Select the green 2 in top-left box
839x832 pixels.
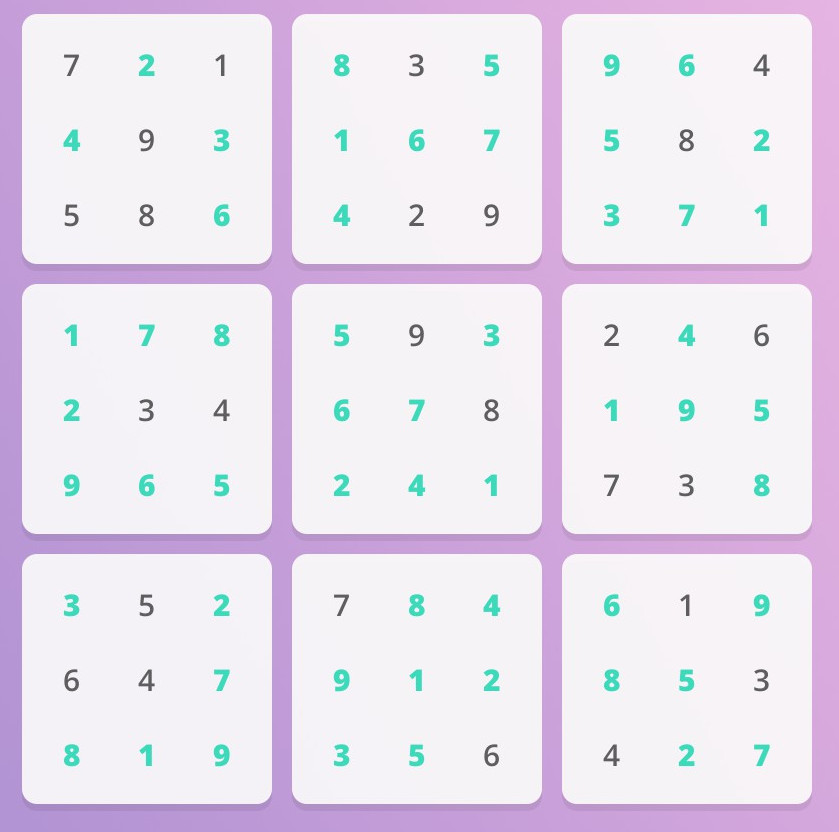147,66
